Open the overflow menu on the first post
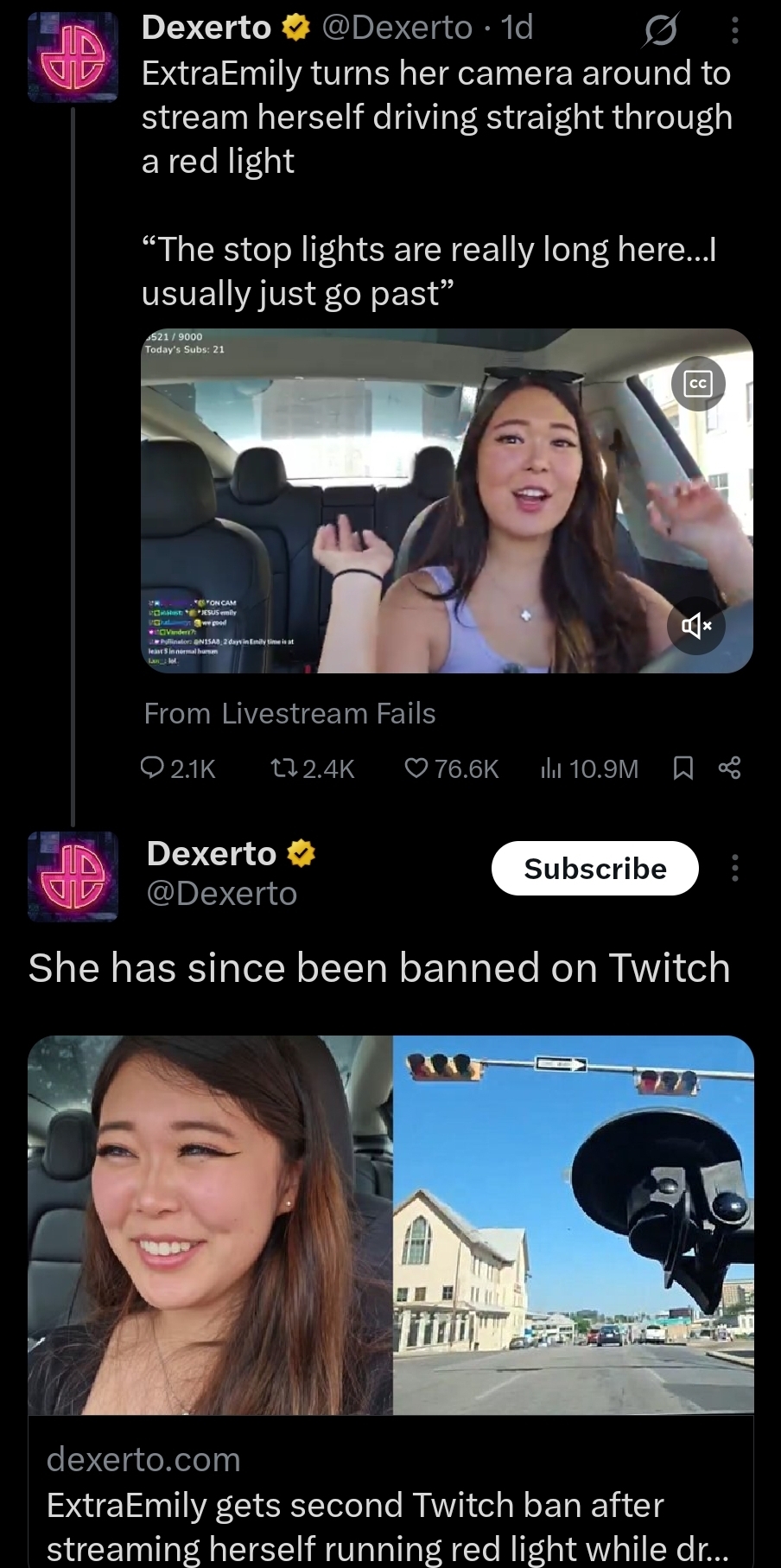Screen dimensions: 781x1568 point(735,31)
